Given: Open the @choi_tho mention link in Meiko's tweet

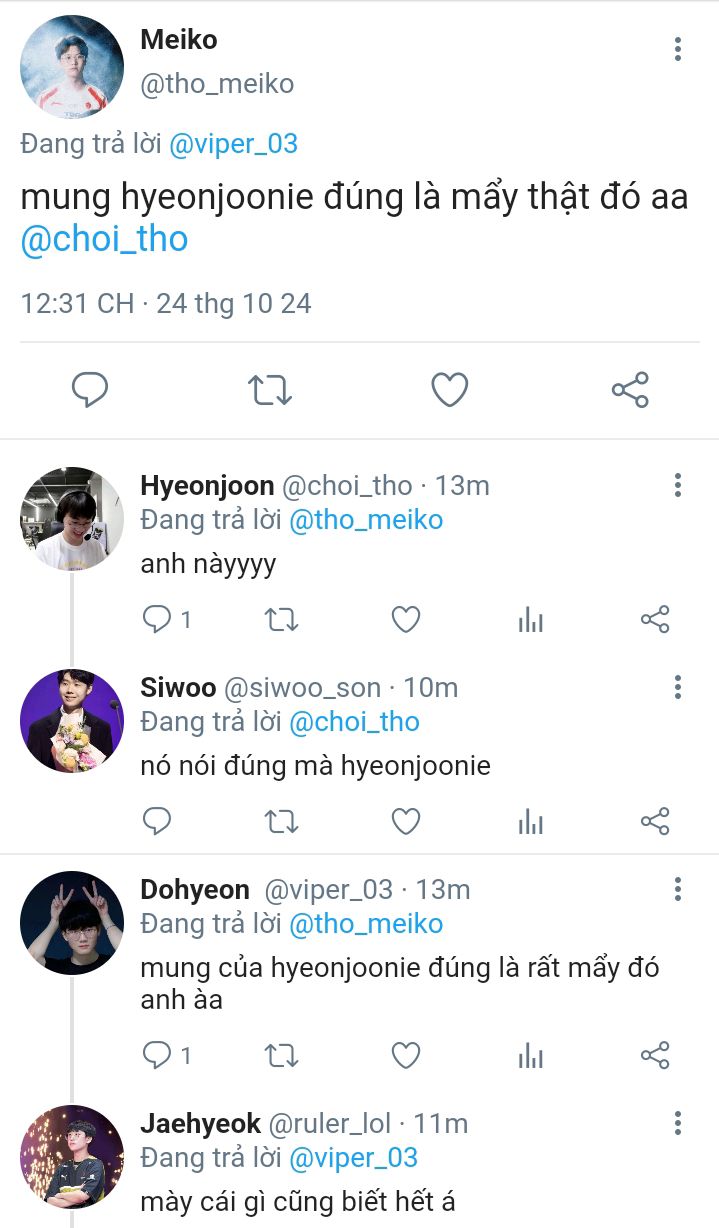Looking at the screenshot, I should tap(104, 240).
